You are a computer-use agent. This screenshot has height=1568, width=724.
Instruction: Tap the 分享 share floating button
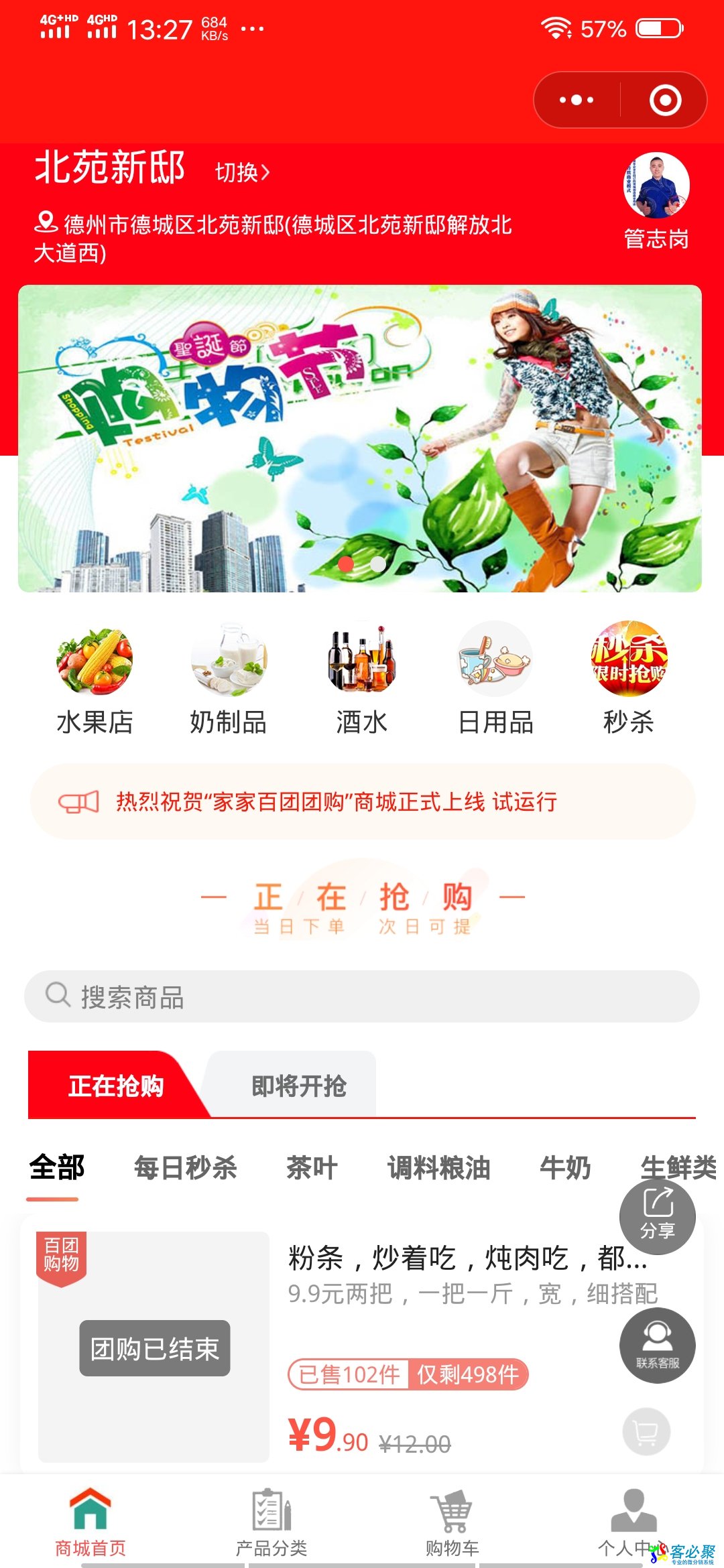pos(657,1216)
